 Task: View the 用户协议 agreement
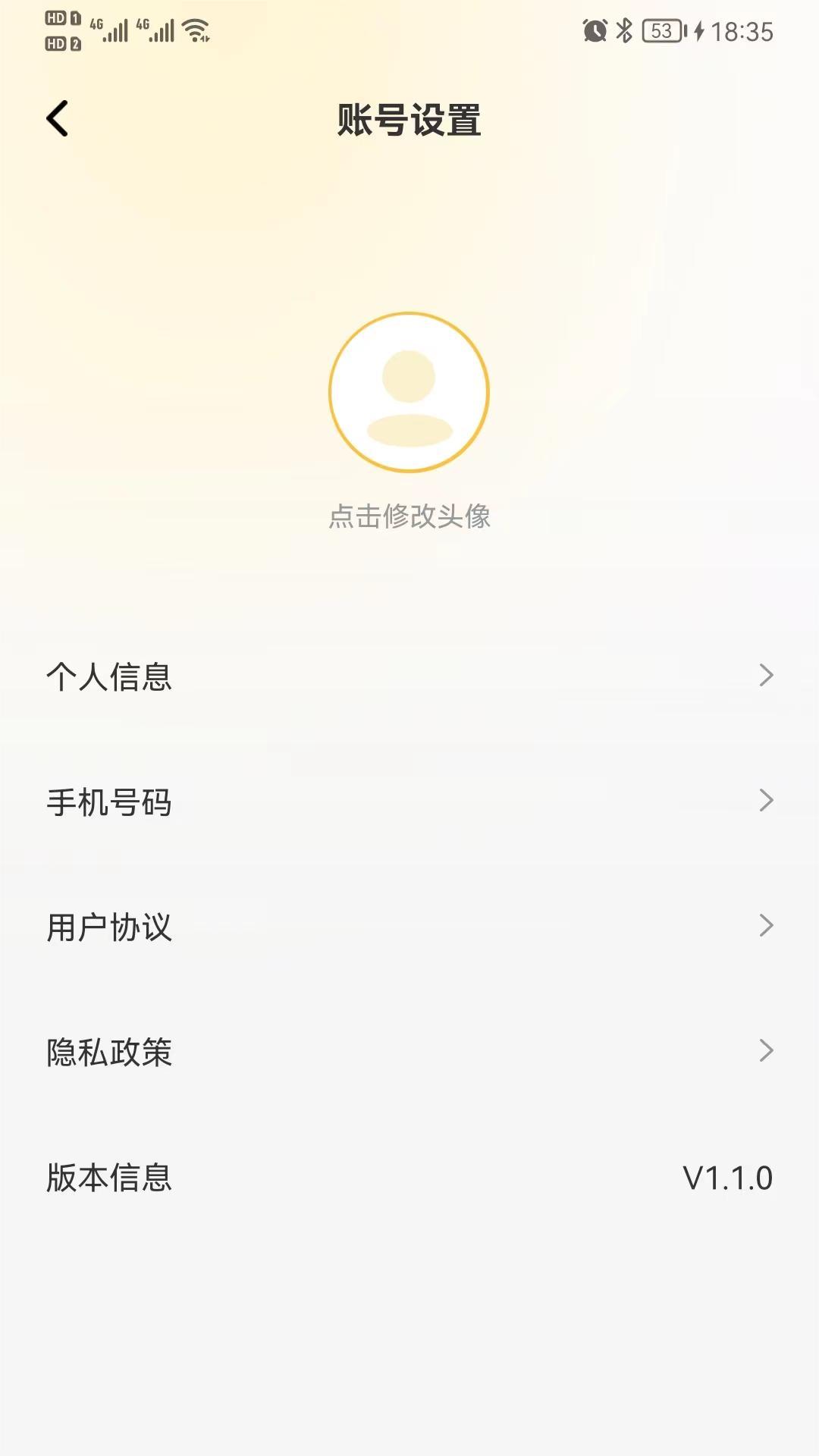[409, 926]
